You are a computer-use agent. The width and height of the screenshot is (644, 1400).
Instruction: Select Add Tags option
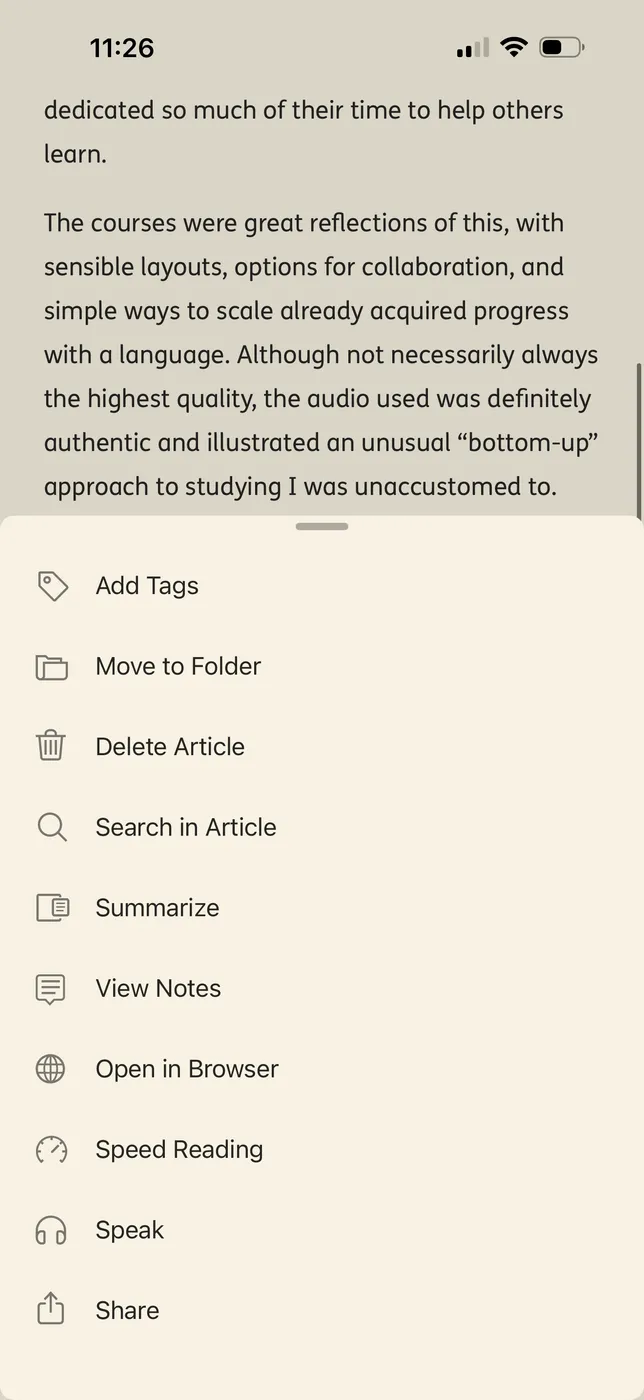(x=147, y=586)
